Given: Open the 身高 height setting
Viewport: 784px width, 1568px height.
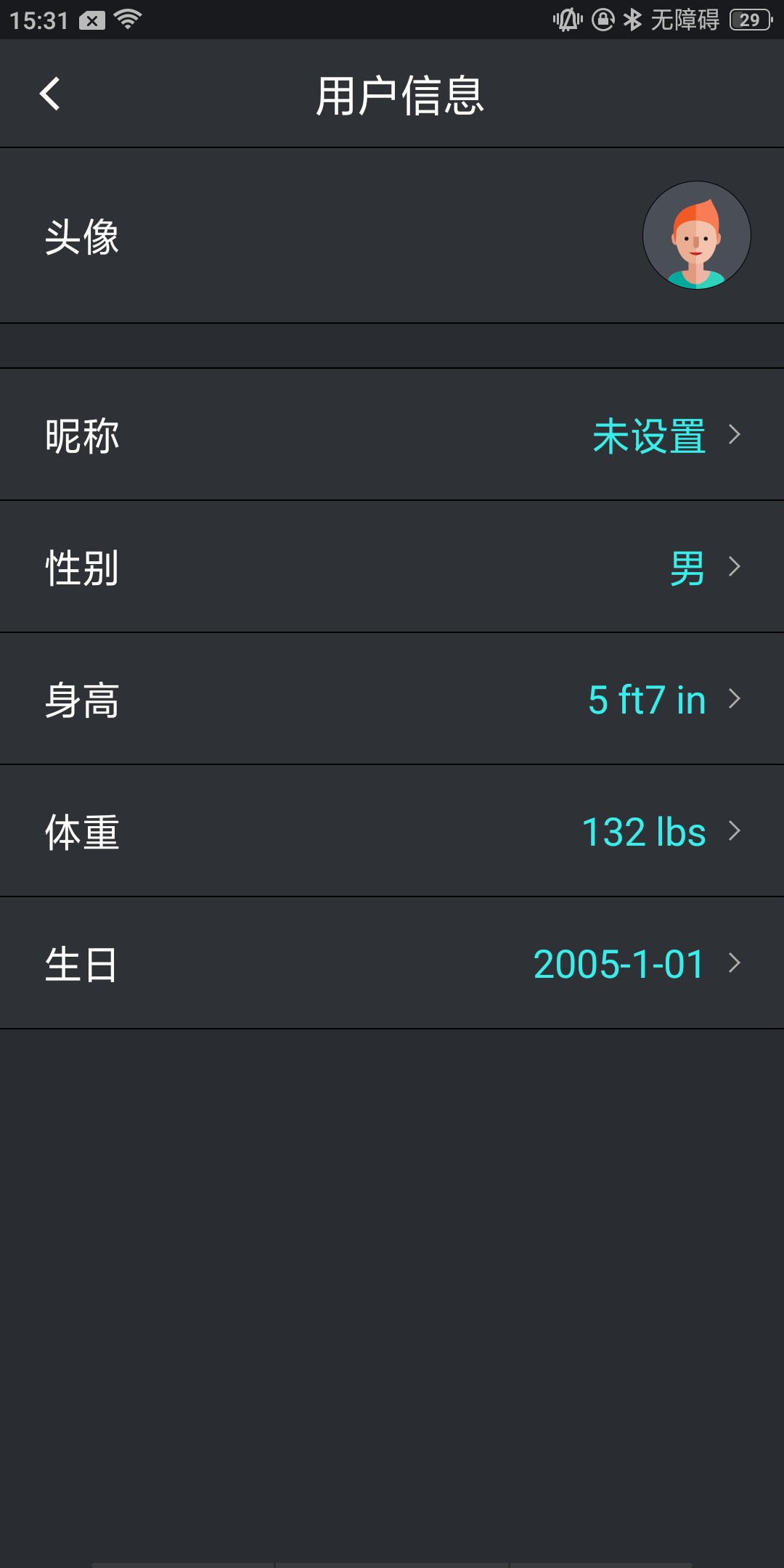Looking at the screenshot, I should (x=392, y=700).
